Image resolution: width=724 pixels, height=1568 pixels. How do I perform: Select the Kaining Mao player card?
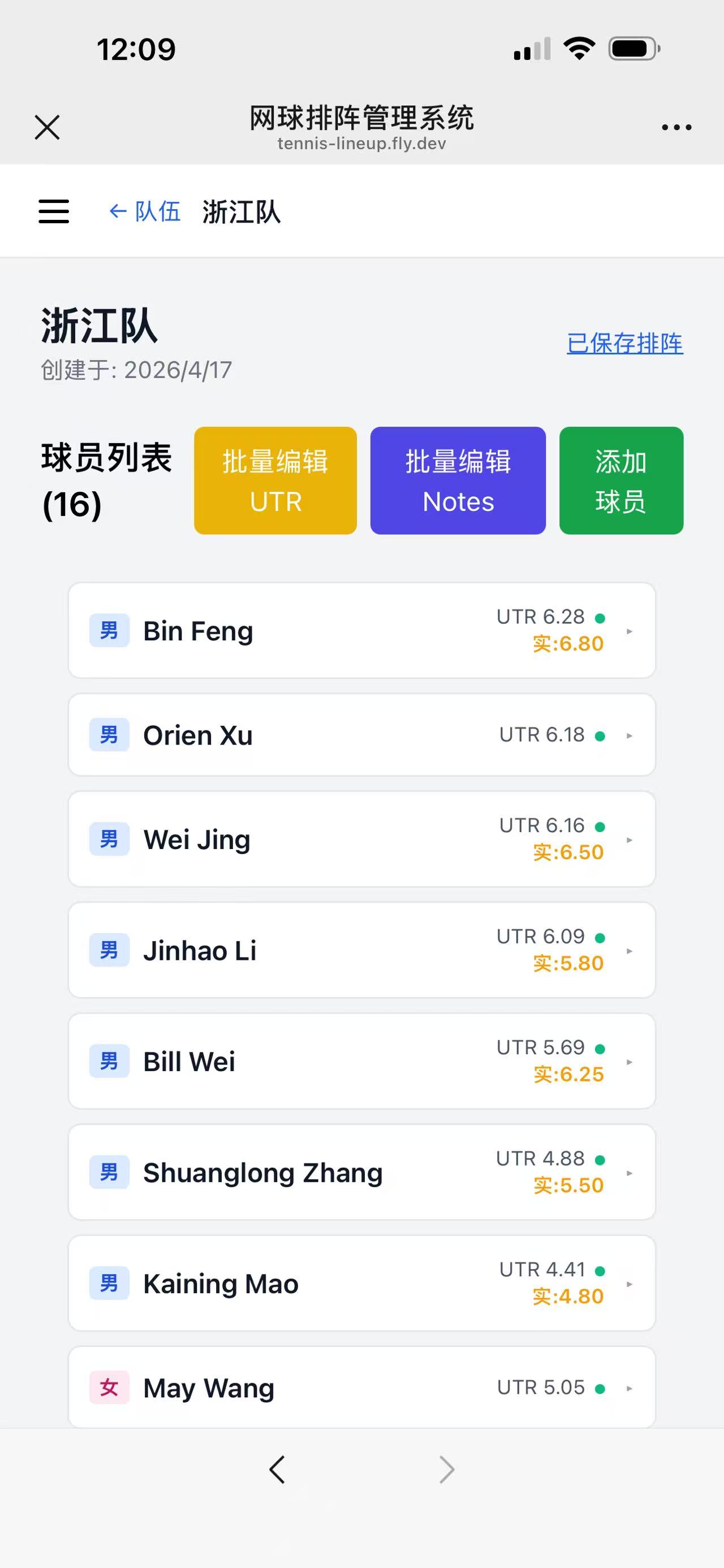pos(361,1283)
